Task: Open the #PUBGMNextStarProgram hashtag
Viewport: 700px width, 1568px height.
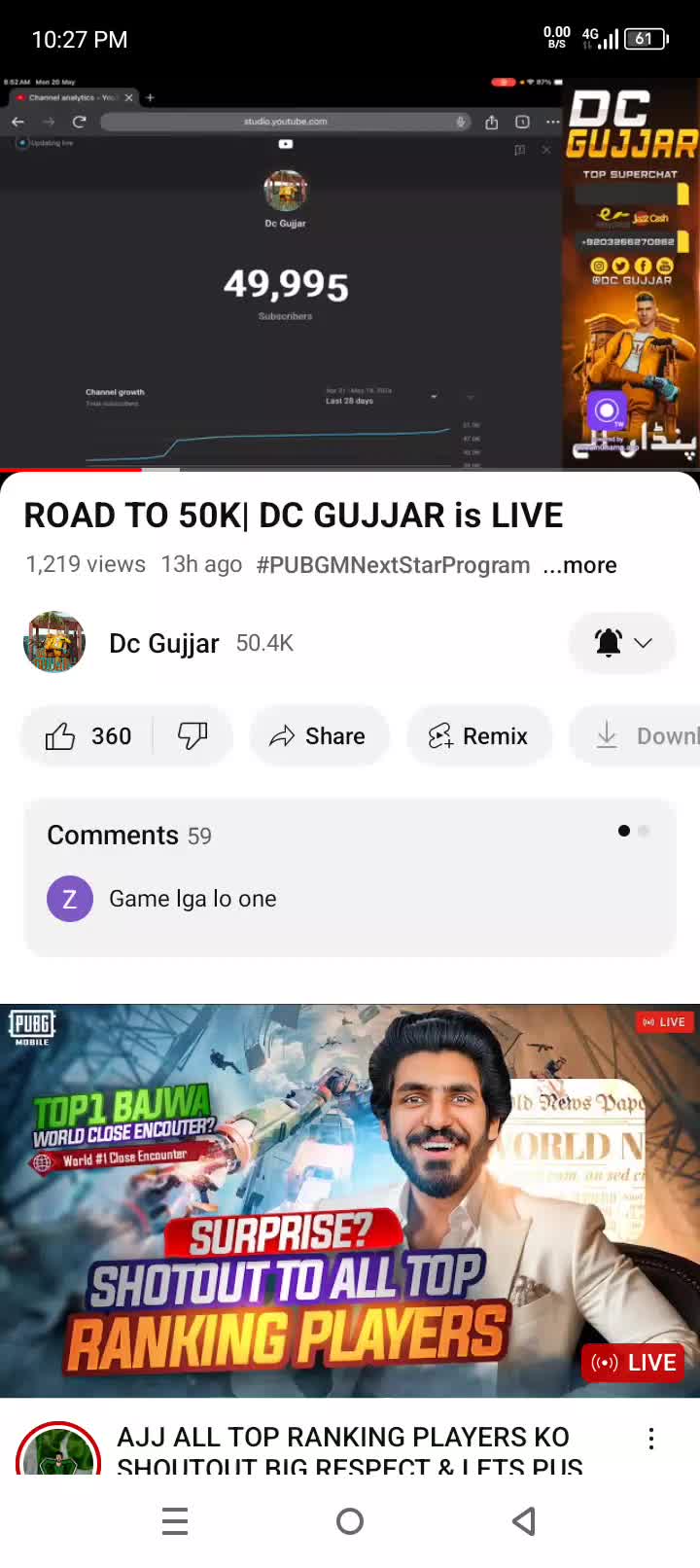Action: click(393, 565)
